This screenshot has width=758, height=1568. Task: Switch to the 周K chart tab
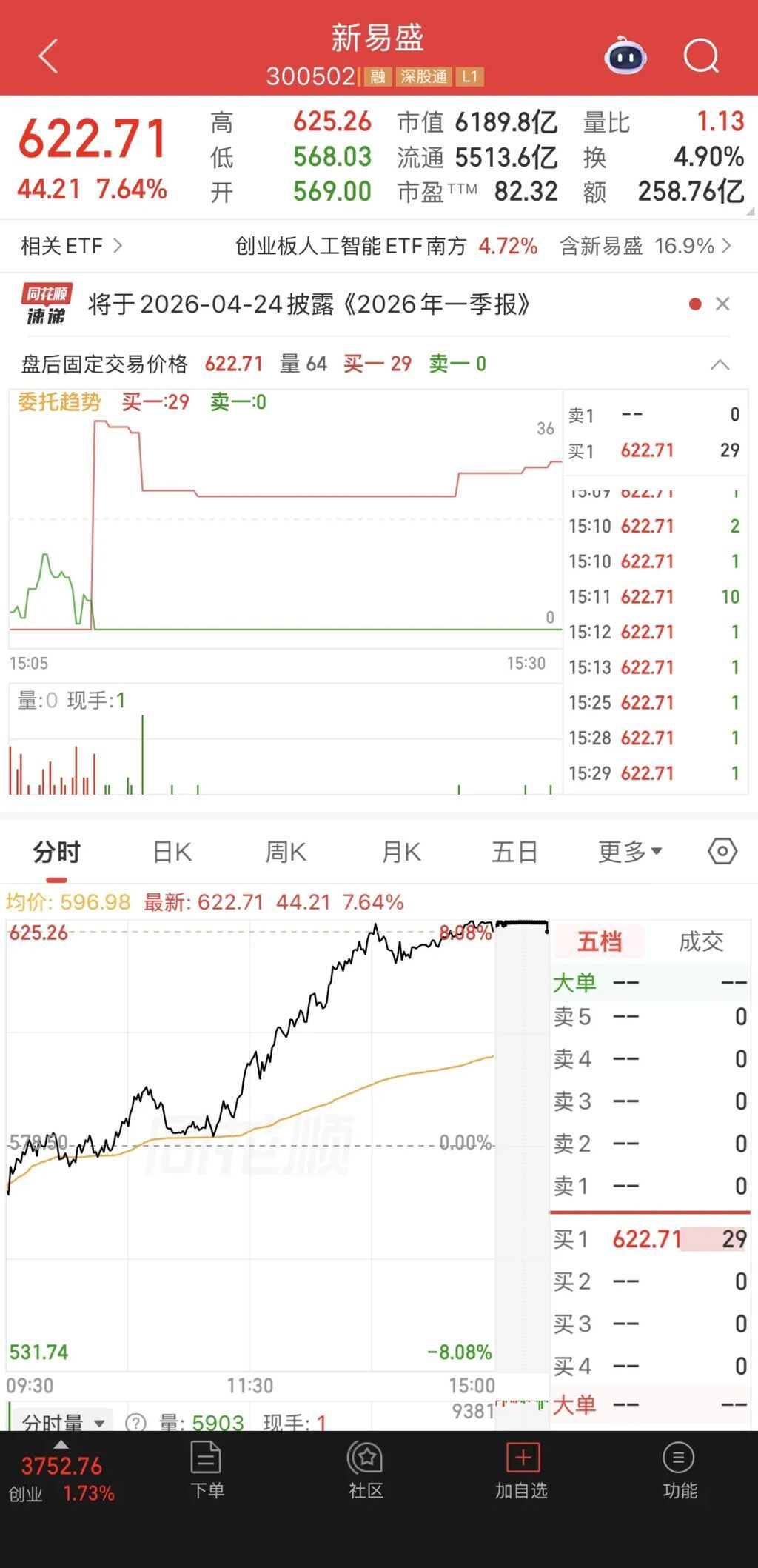point(286,852)
